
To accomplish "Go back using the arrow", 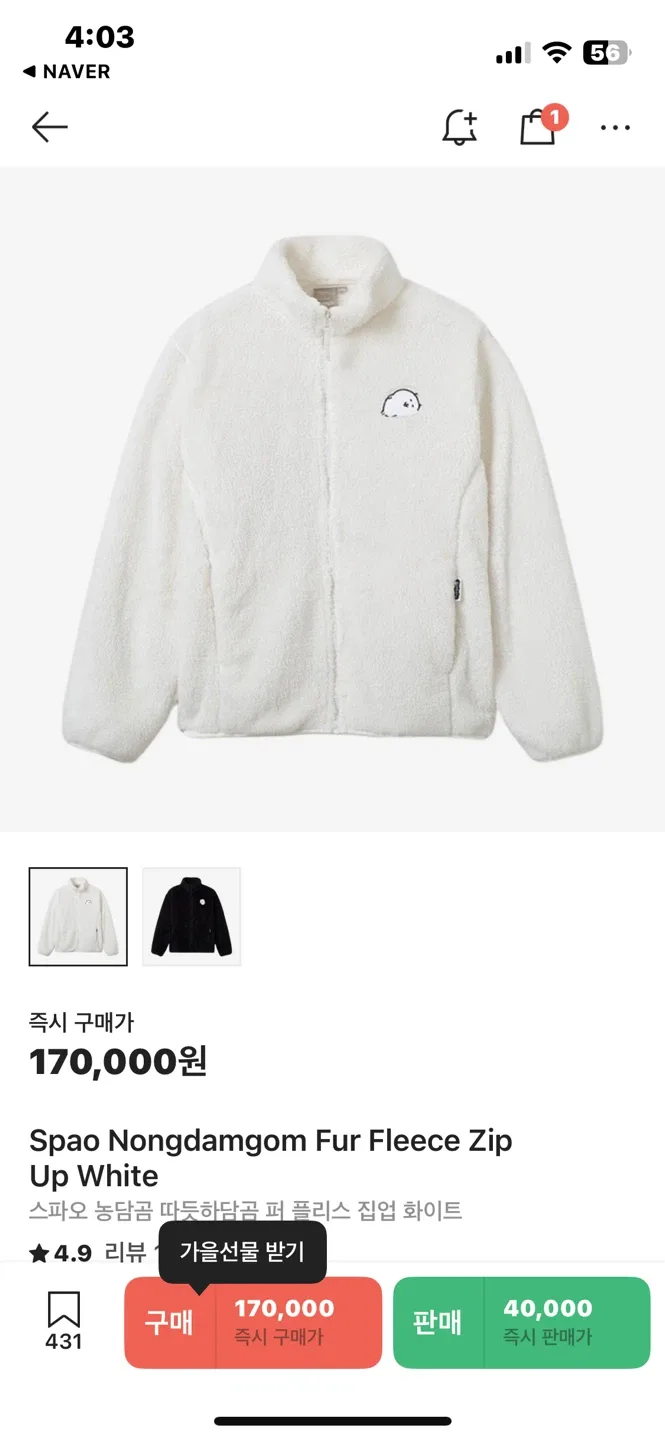I will [x=49, y=127].
